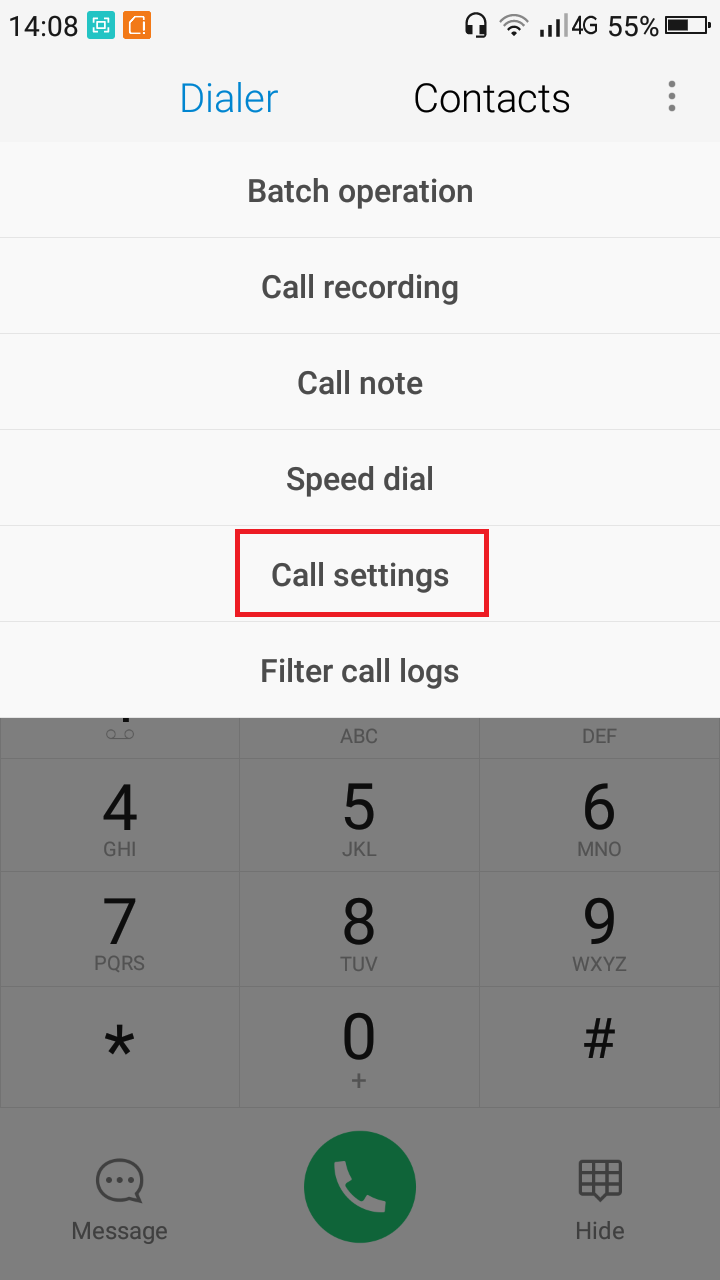Dial the digit 5 key
Image resolution: width=720 pixels, height=1280 pixels.
[359, 817]
